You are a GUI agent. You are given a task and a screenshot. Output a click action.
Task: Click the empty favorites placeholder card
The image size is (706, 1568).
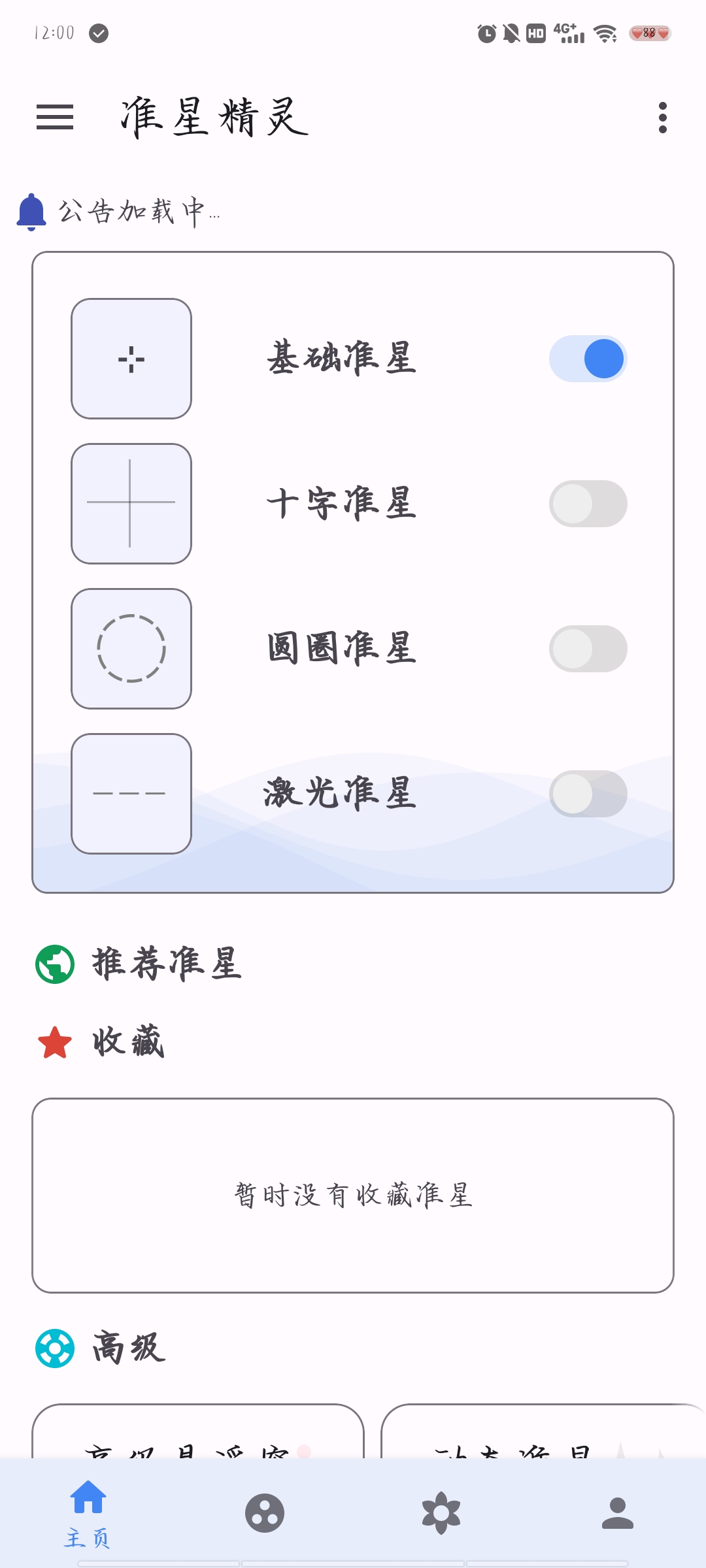pos(353,1199)
